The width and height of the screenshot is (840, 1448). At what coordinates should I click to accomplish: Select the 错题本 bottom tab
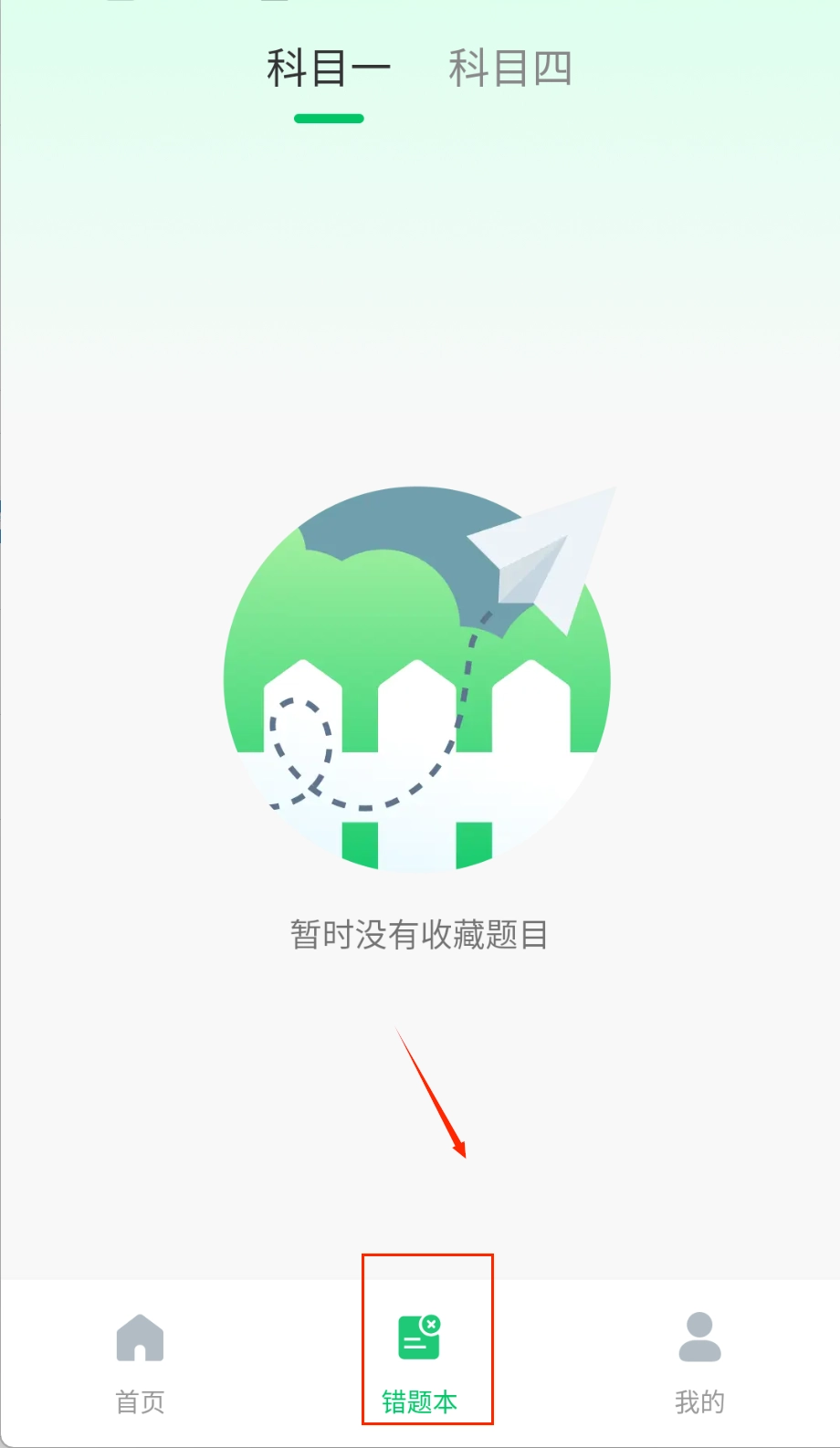[419, 1360]
